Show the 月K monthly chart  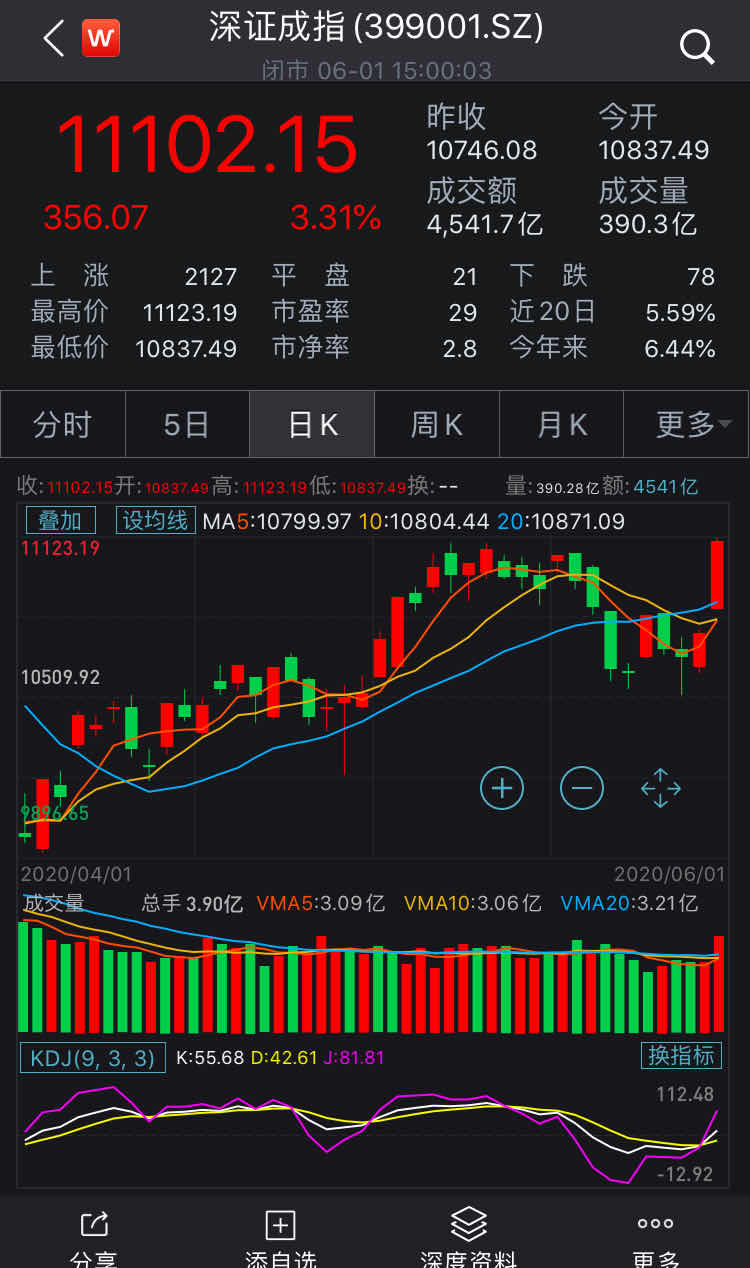(562, 425)
